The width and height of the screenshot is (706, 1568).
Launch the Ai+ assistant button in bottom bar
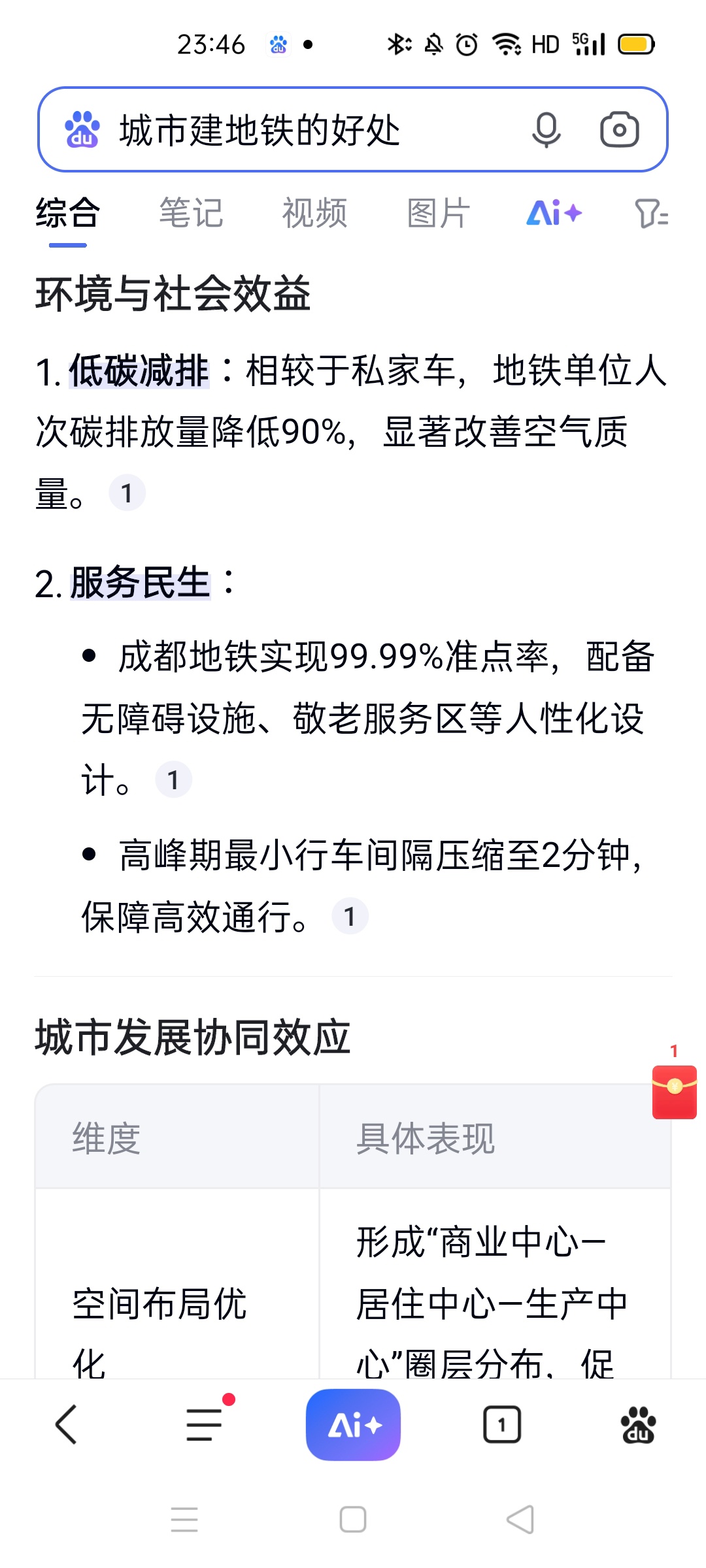click(353, 1424)
